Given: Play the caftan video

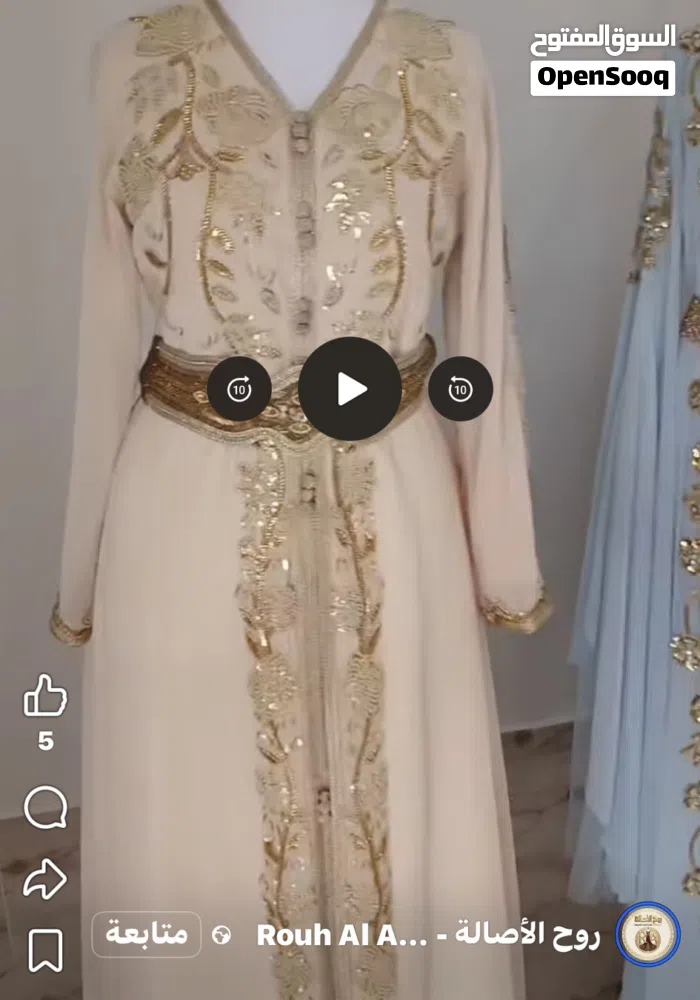Looking at the screenshot, I should tap(350, 389).
